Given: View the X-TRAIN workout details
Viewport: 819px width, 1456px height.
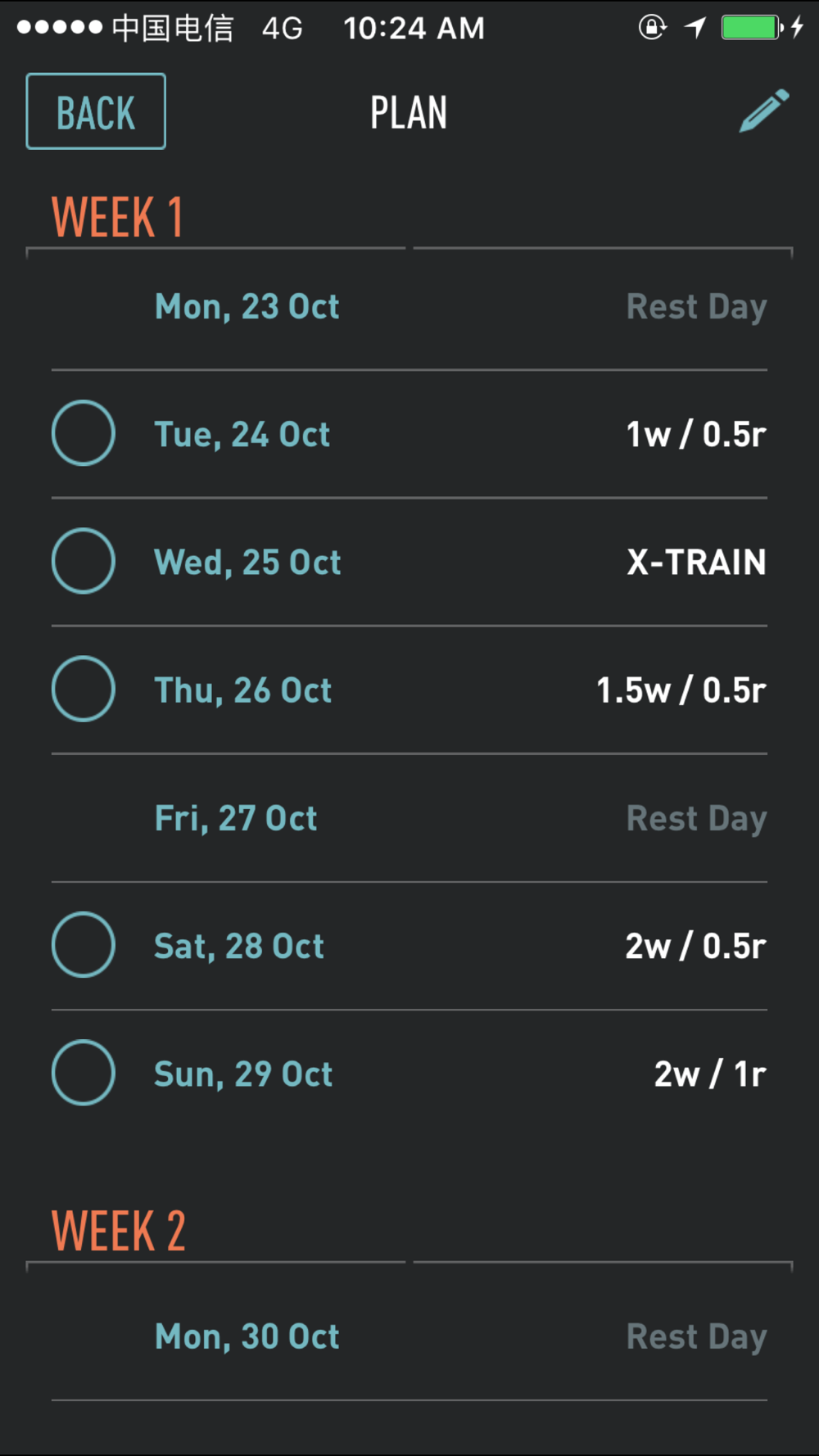Looking at the screenshot, I should point(696,562).
